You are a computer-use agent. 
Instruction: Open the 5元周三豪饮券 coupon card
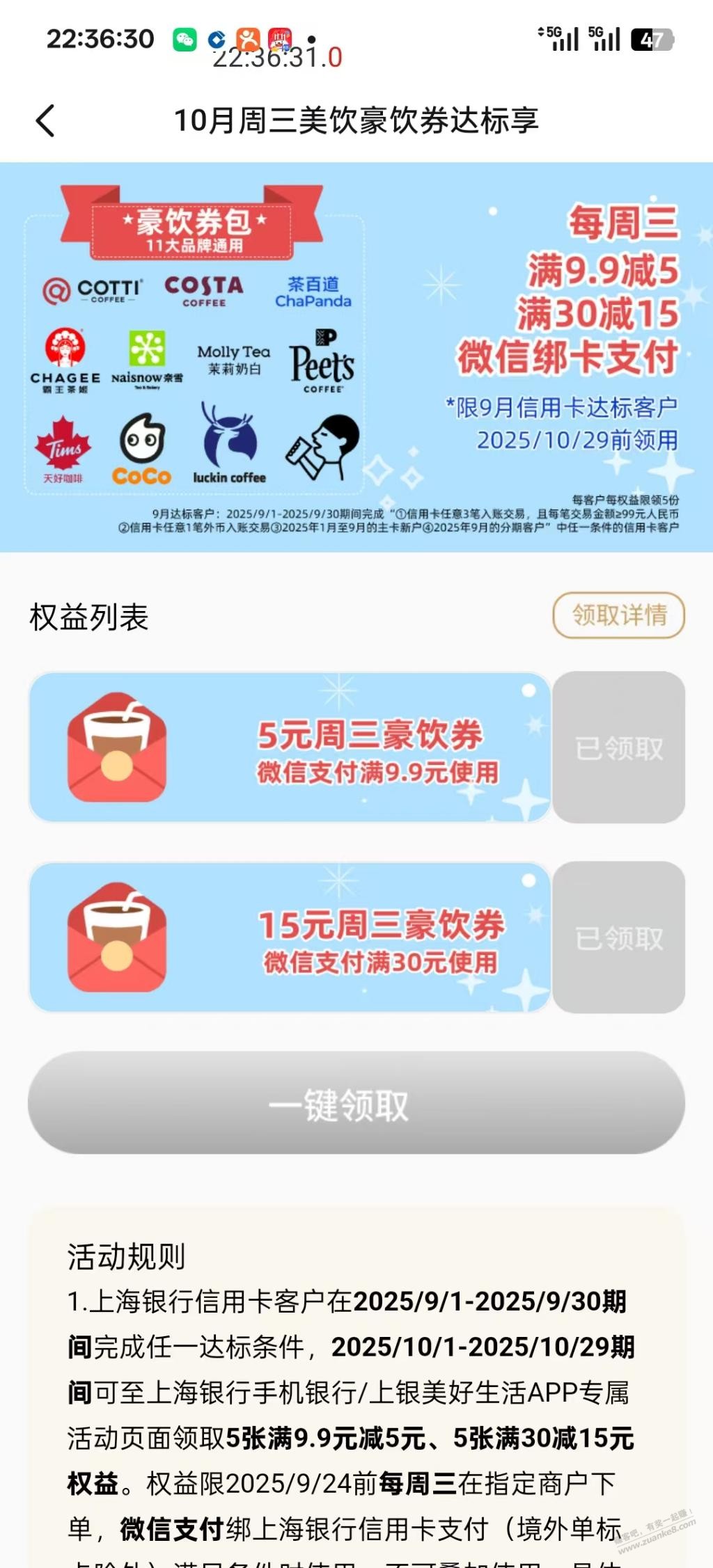pyautogui.click(x=290, y=748)
